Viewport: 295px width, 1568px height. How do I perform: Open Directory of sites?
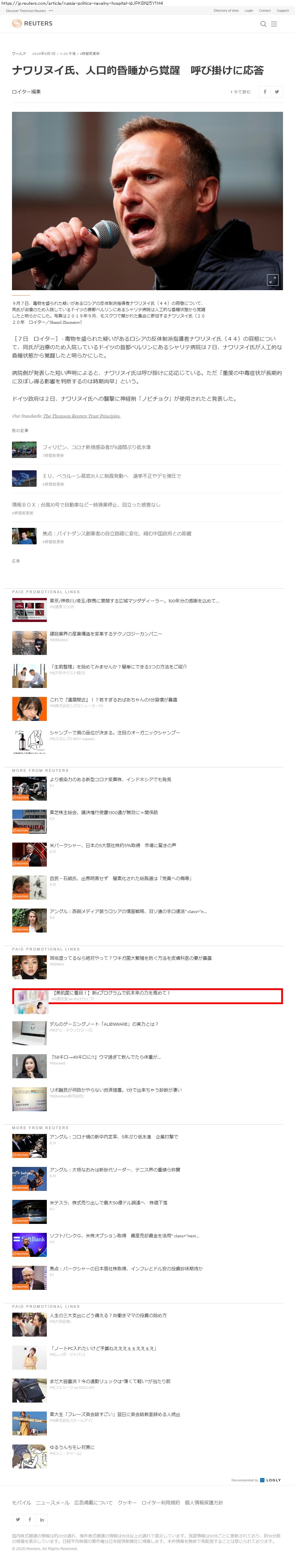(225, 10)
